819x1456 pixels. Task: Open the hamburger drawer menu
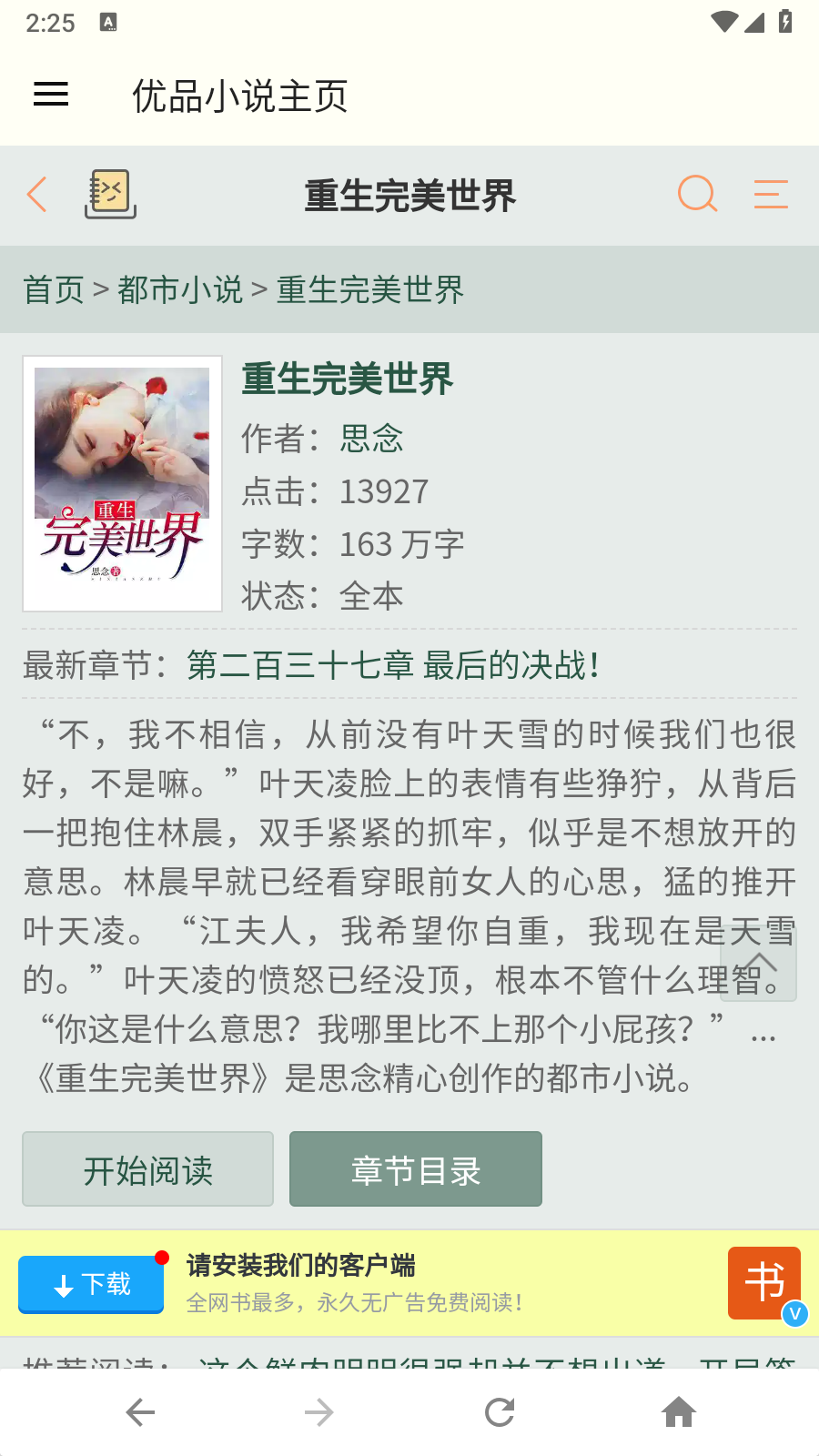pos(51,95)
